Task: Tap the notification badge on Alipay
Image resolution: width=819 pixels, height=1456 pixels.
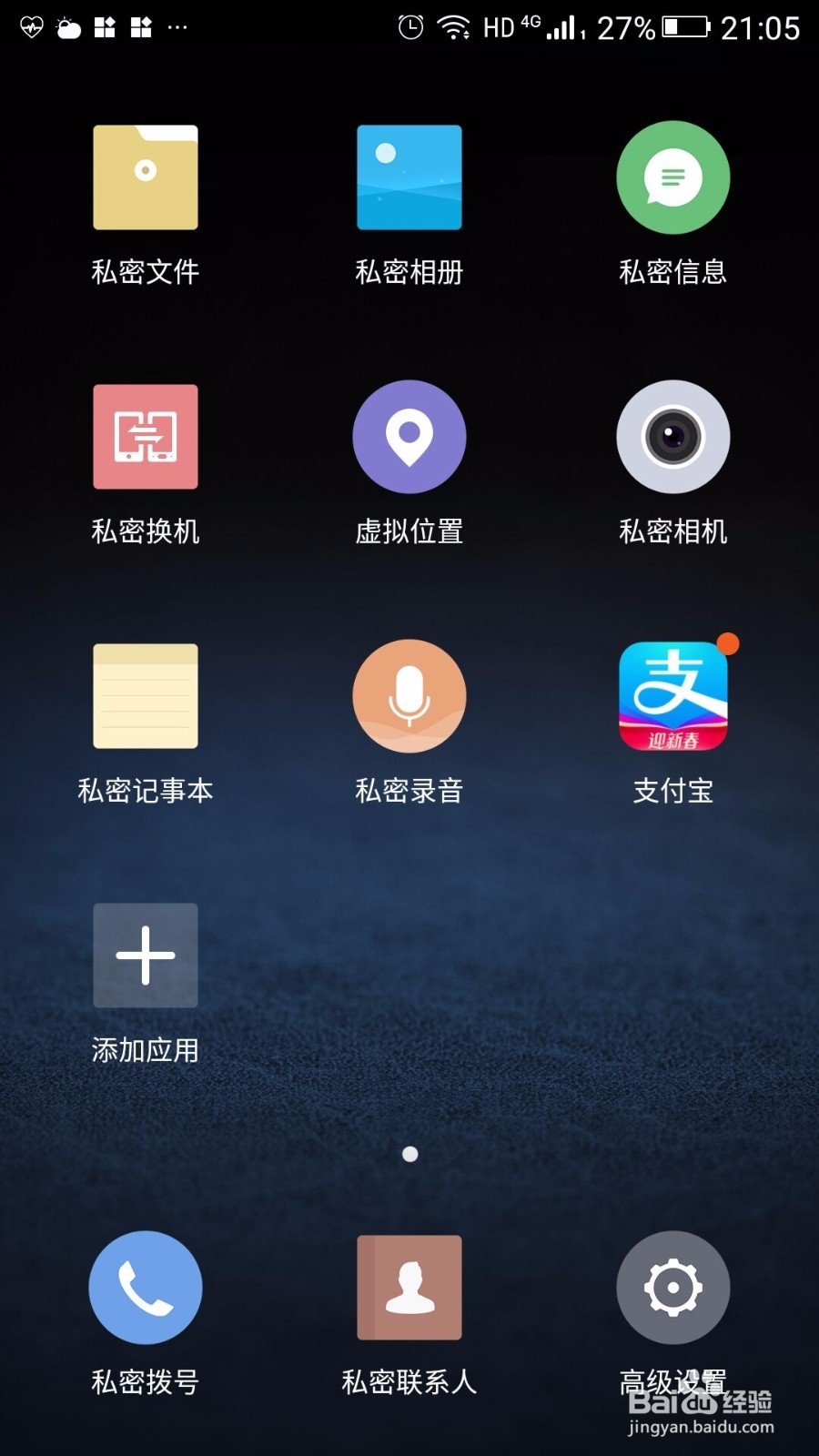Action: 725,643
